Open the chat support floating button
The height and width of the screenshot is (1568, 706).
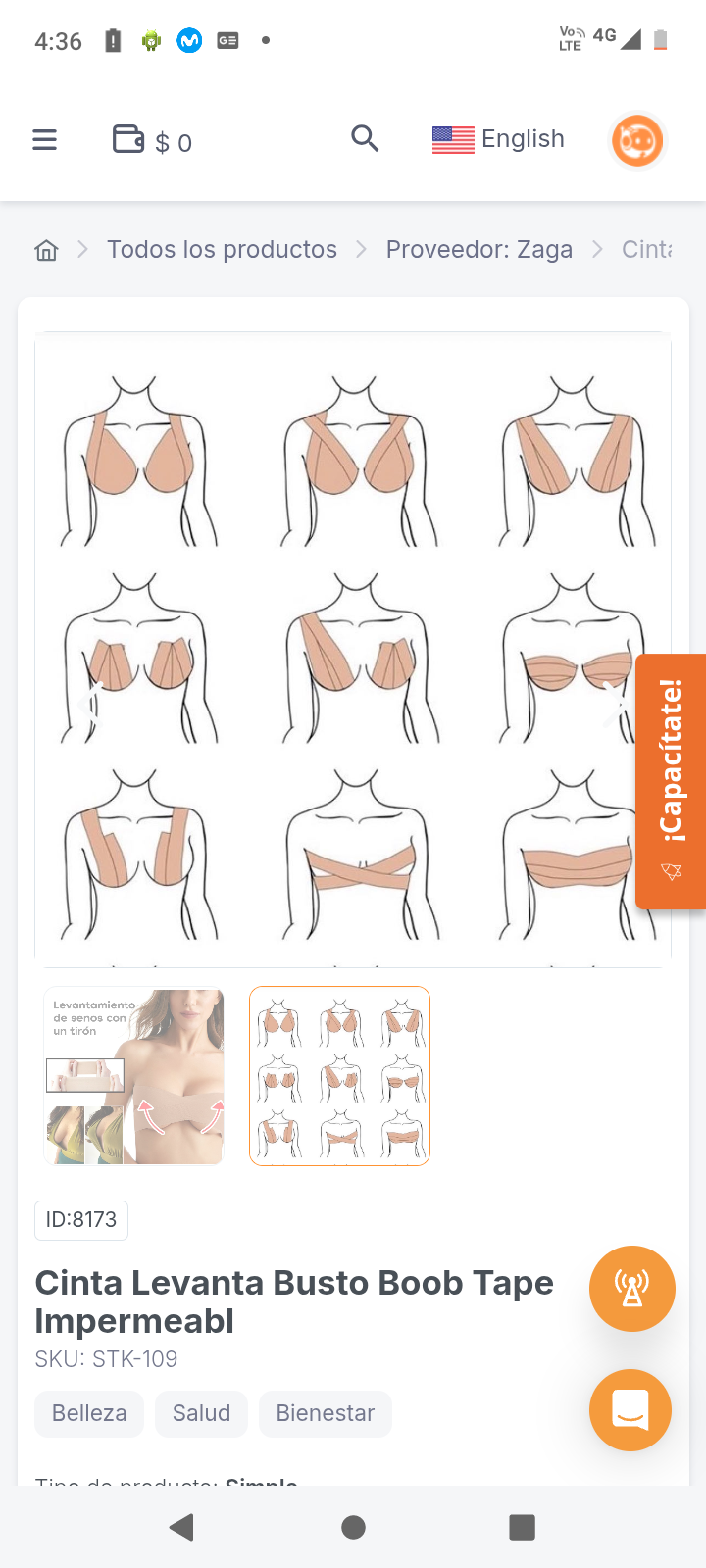630,1409
